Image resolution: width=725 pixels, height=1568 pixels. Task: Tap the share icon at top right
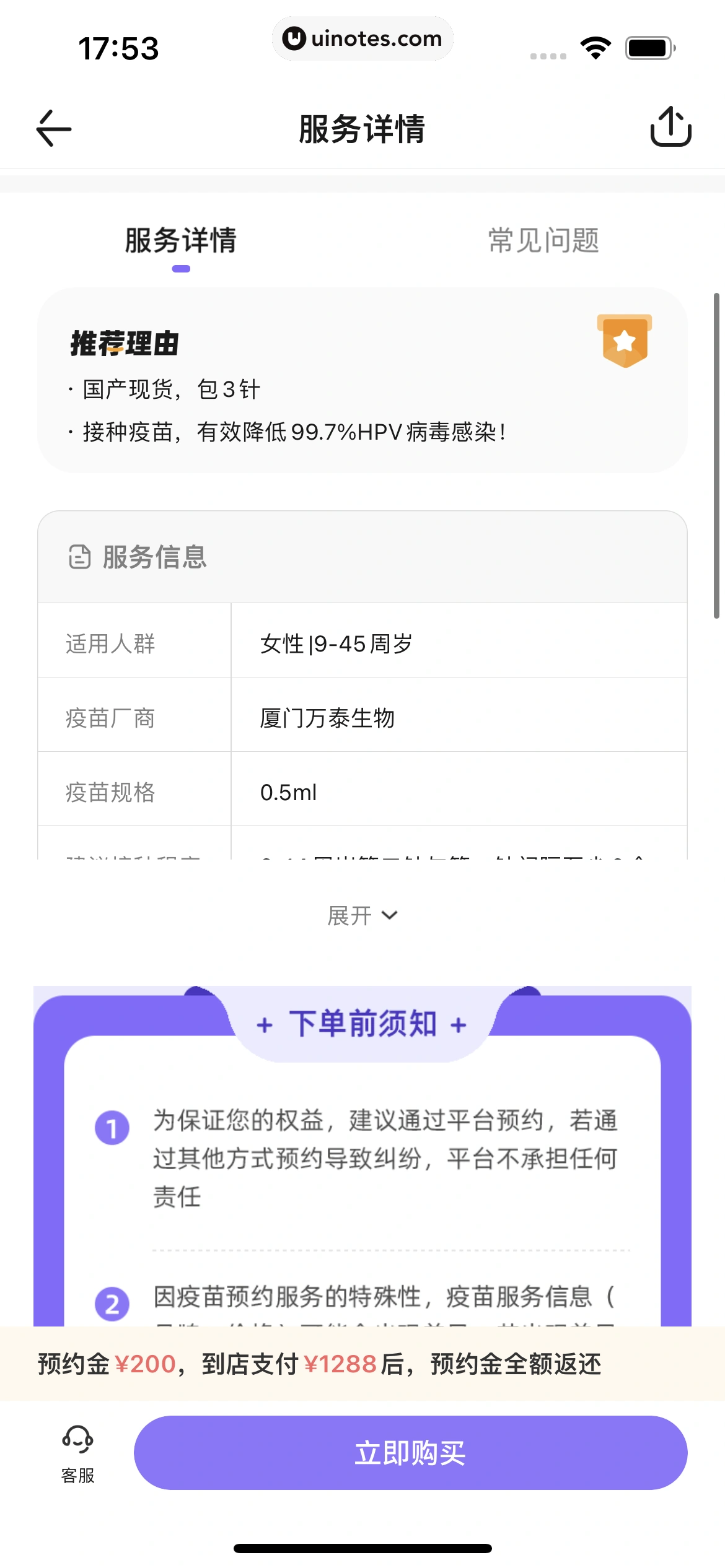click(671, 128)
